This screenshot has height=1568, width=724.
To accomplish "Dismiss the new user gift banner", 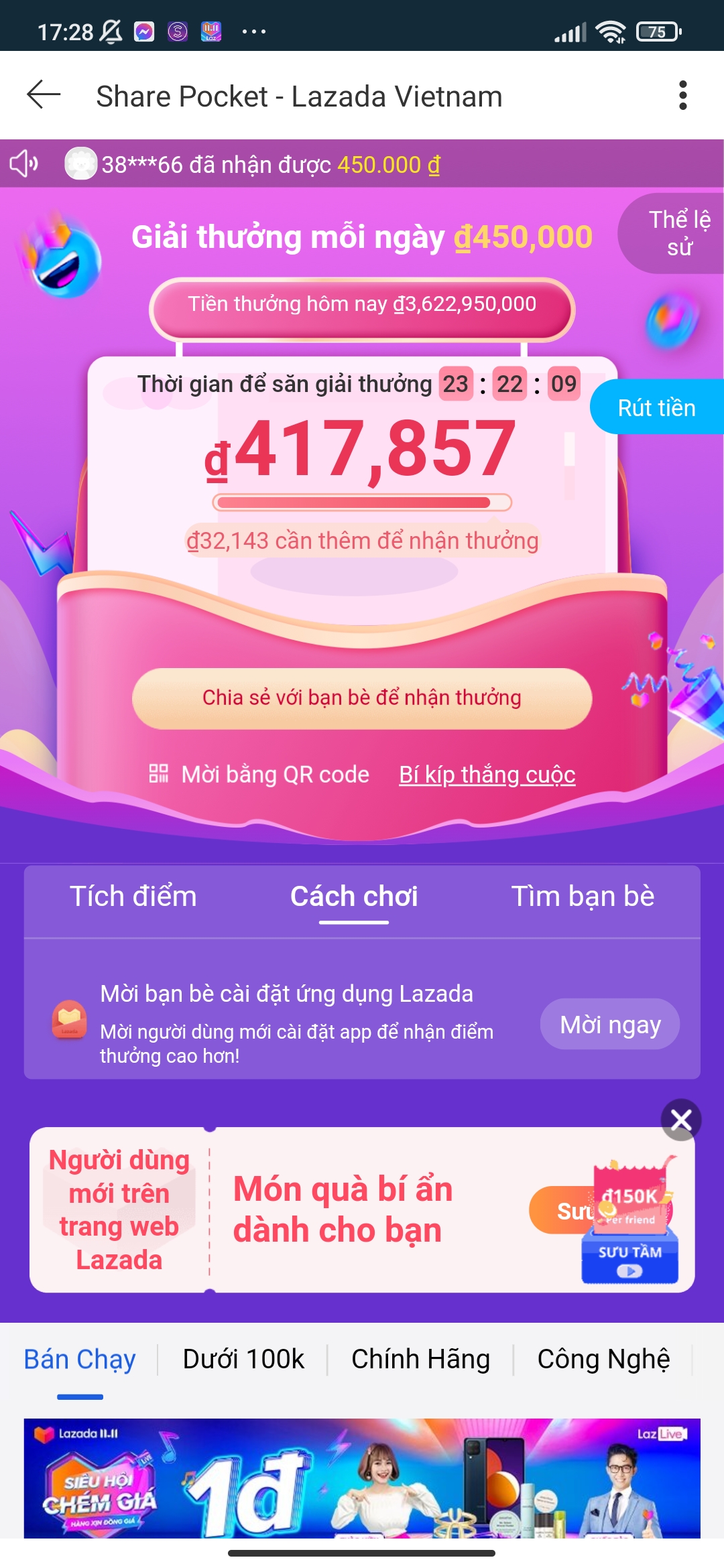I will [681, 1120].
